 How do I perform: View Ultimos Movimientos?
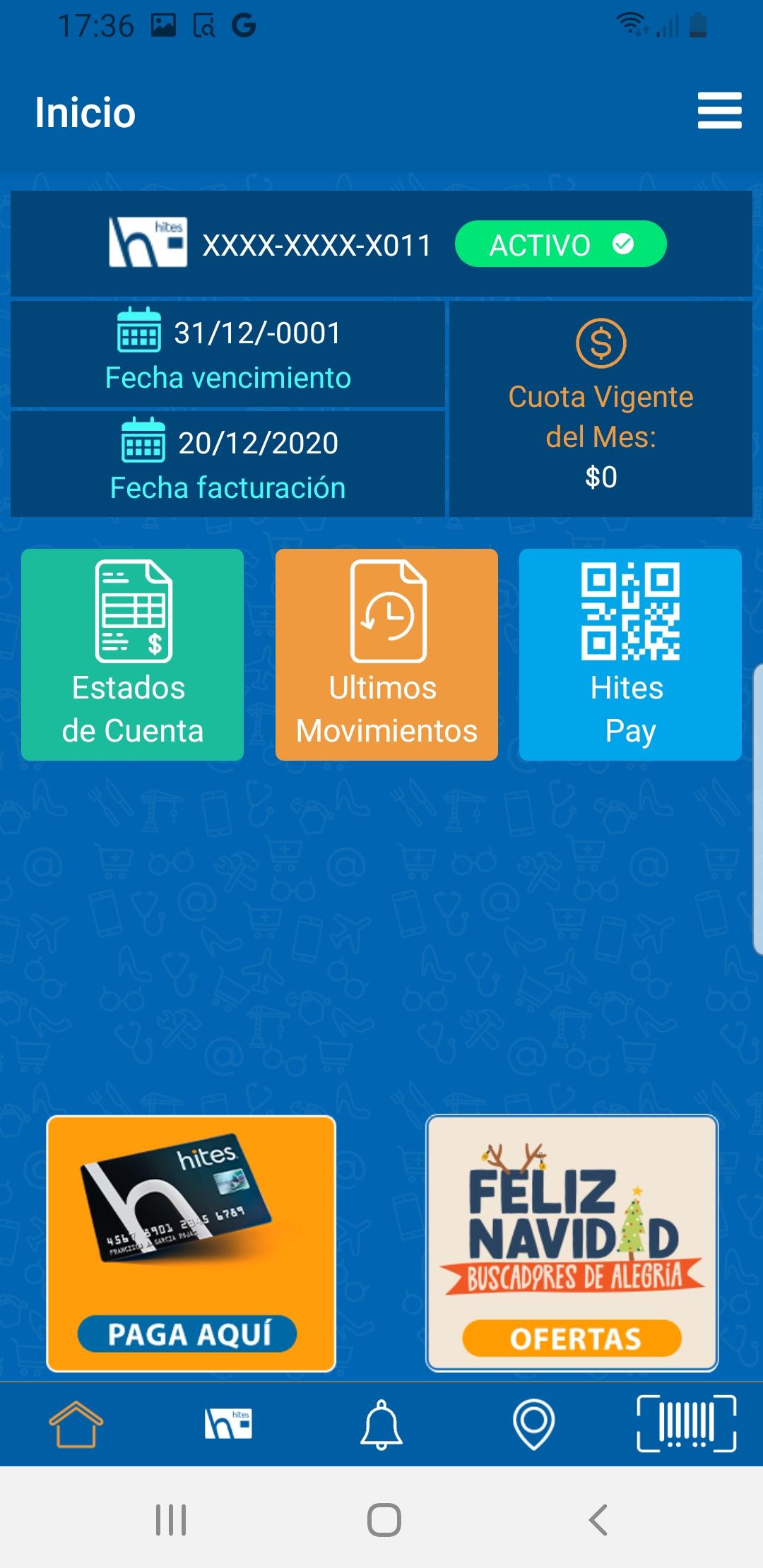point(386,655)
